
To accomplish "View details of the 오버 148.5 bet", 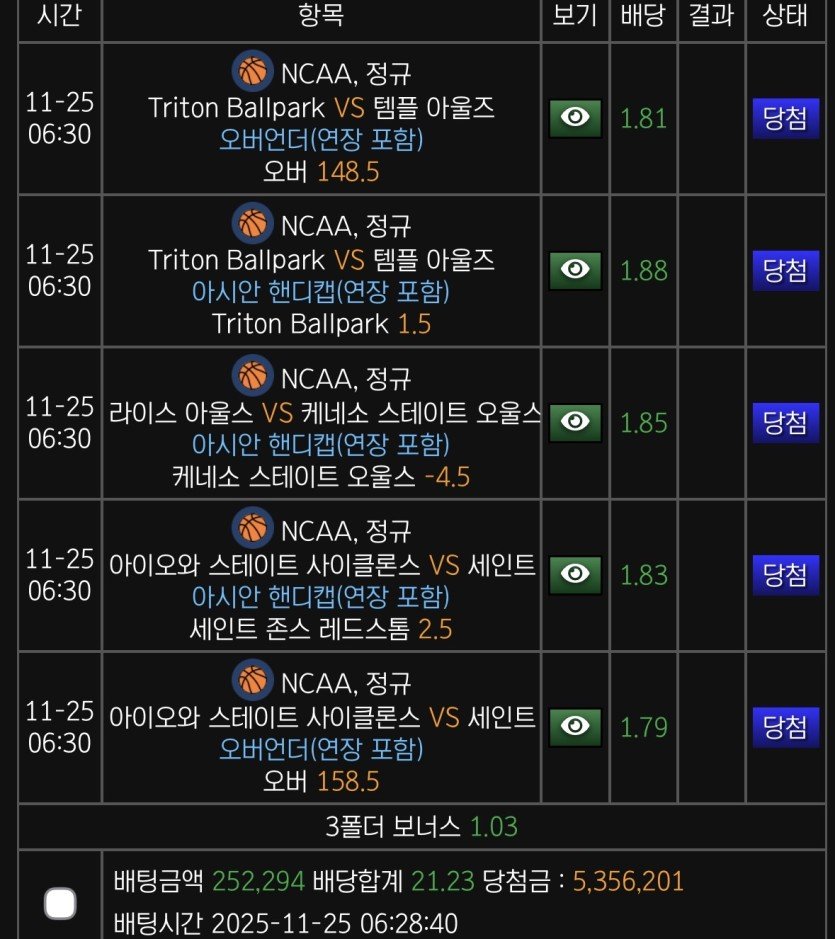I will click(575, 118).
